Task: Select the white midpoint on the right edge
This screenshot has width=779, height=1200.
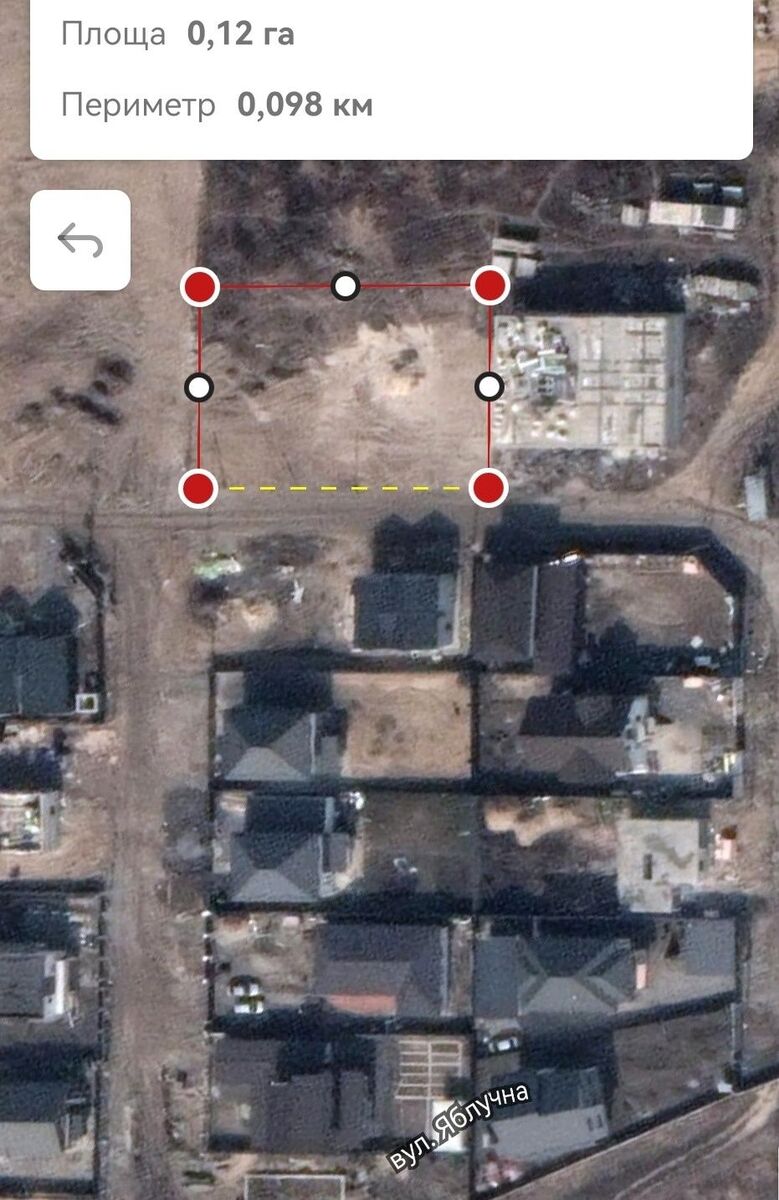Action: pyautogui.click(x=489, y=386)
